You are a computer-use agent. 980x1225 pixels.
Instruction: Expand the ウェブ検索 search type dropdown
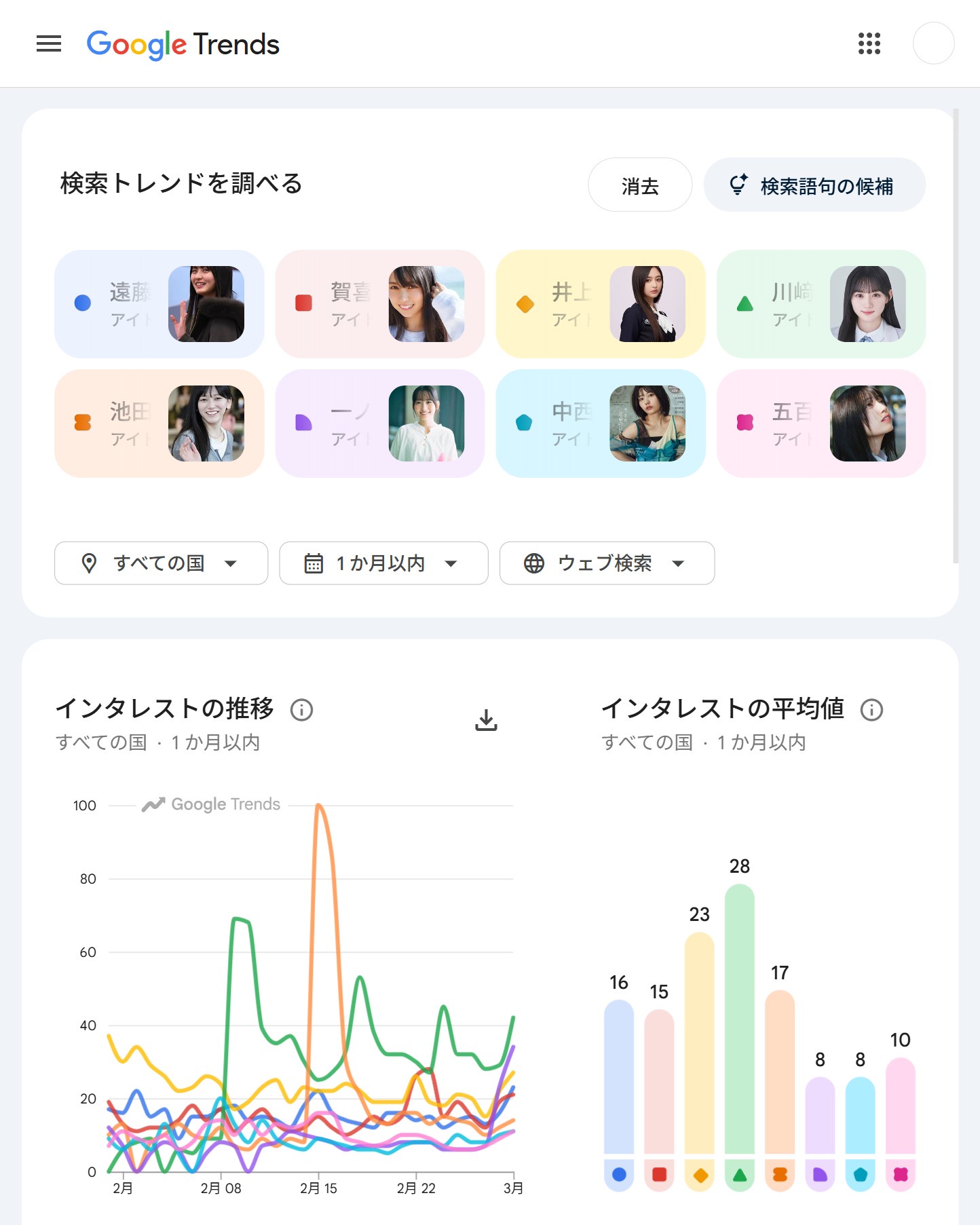(x=607, y=563)
